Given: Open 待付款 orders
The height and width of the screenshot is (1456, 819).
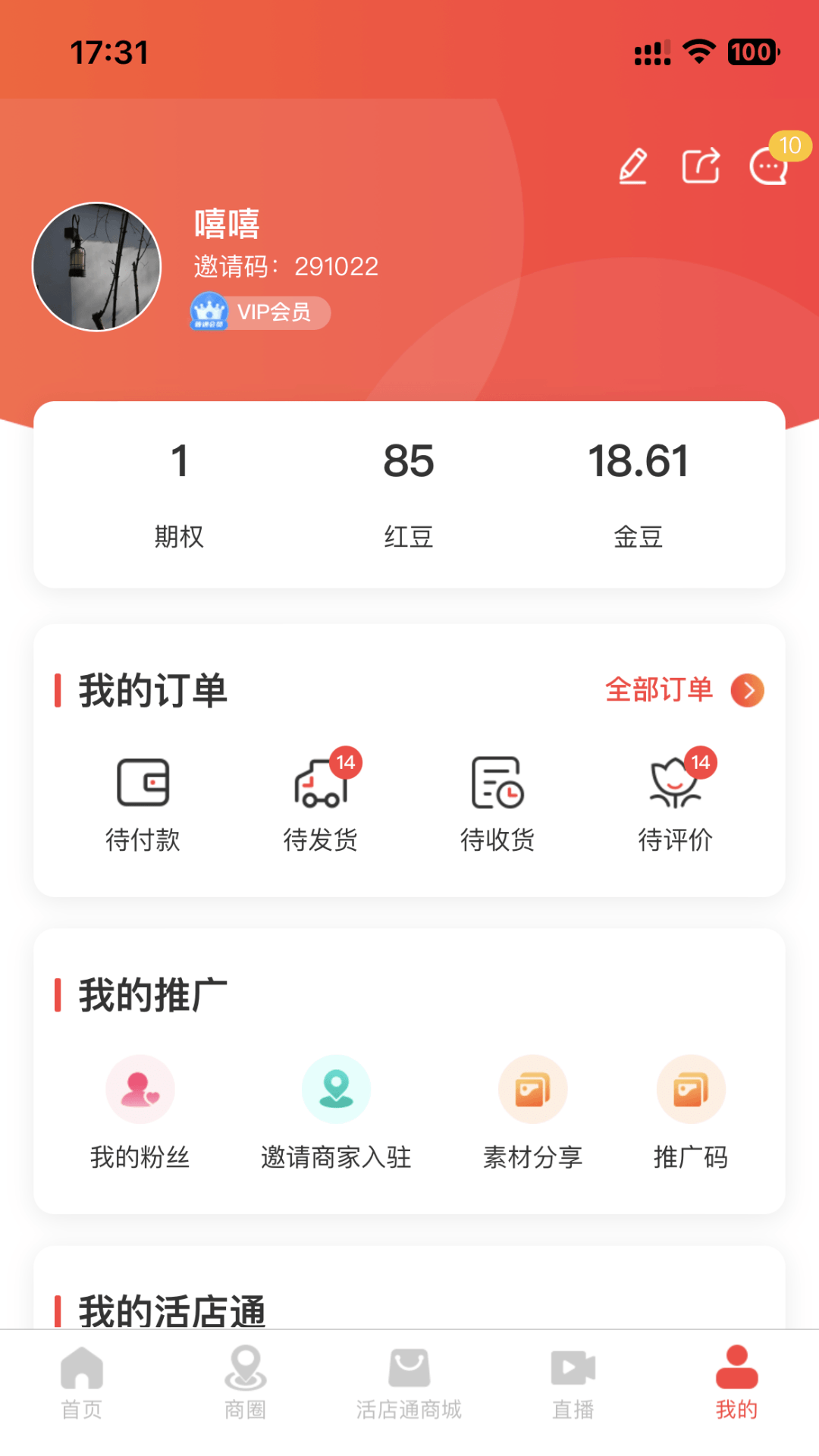Looking at the screenshot, I should [143, 805].
